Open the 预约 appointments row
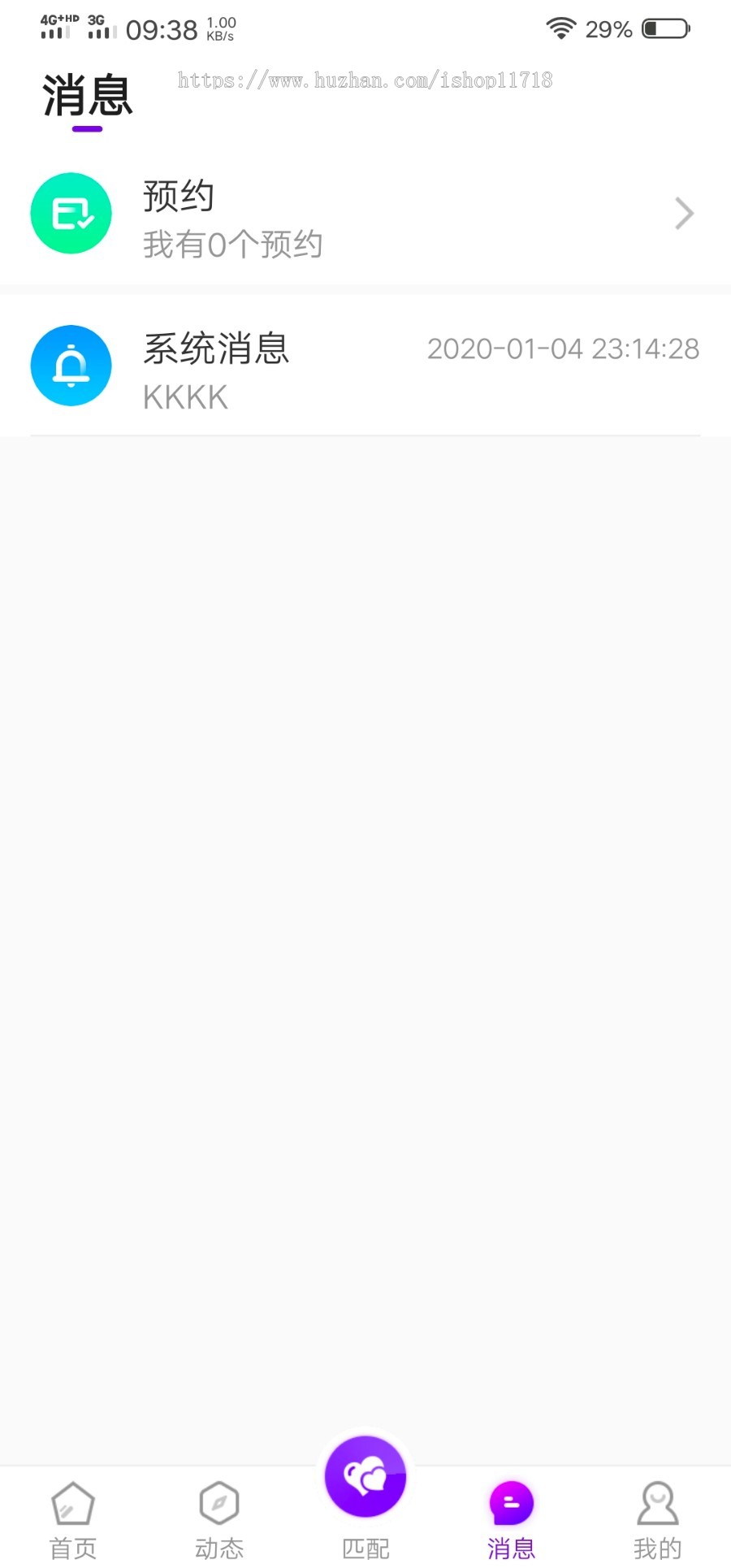731x1568 pixels. pos(364,215)
